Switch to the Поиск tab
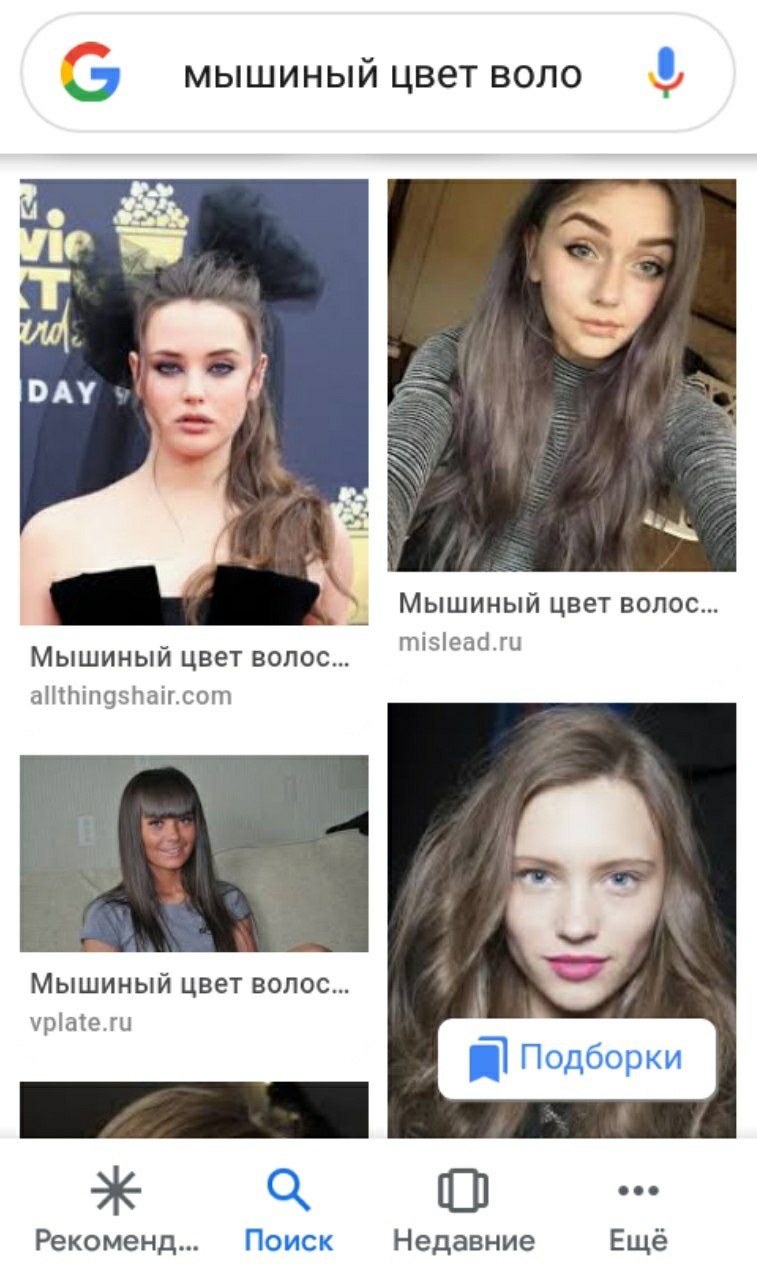The height and width of the screenshot is (1280, 757). (289, 1212)
